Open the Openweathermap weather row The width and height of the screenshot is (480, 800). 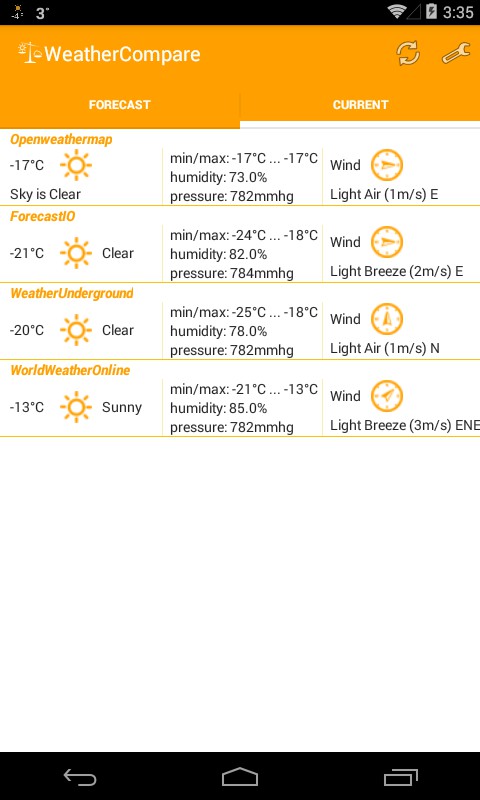point(240,167)
